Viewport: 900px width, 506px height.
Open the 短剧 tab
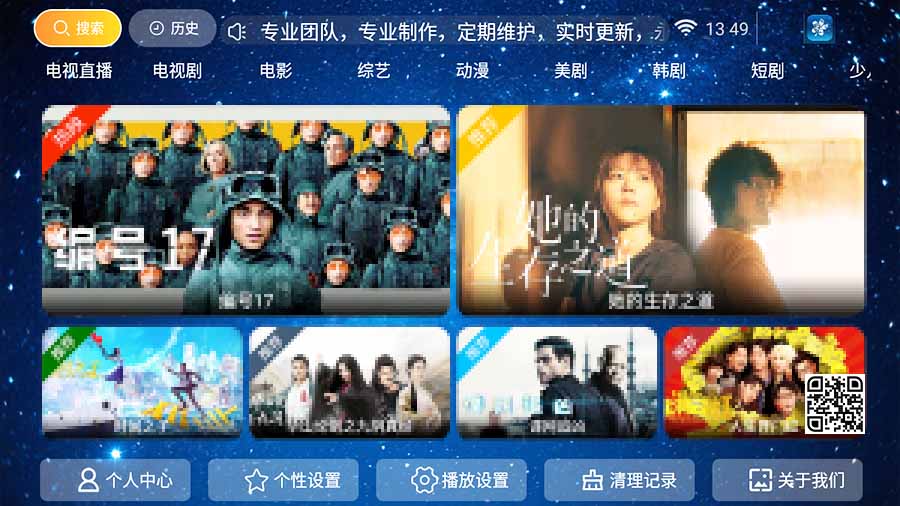coord(767,71)
